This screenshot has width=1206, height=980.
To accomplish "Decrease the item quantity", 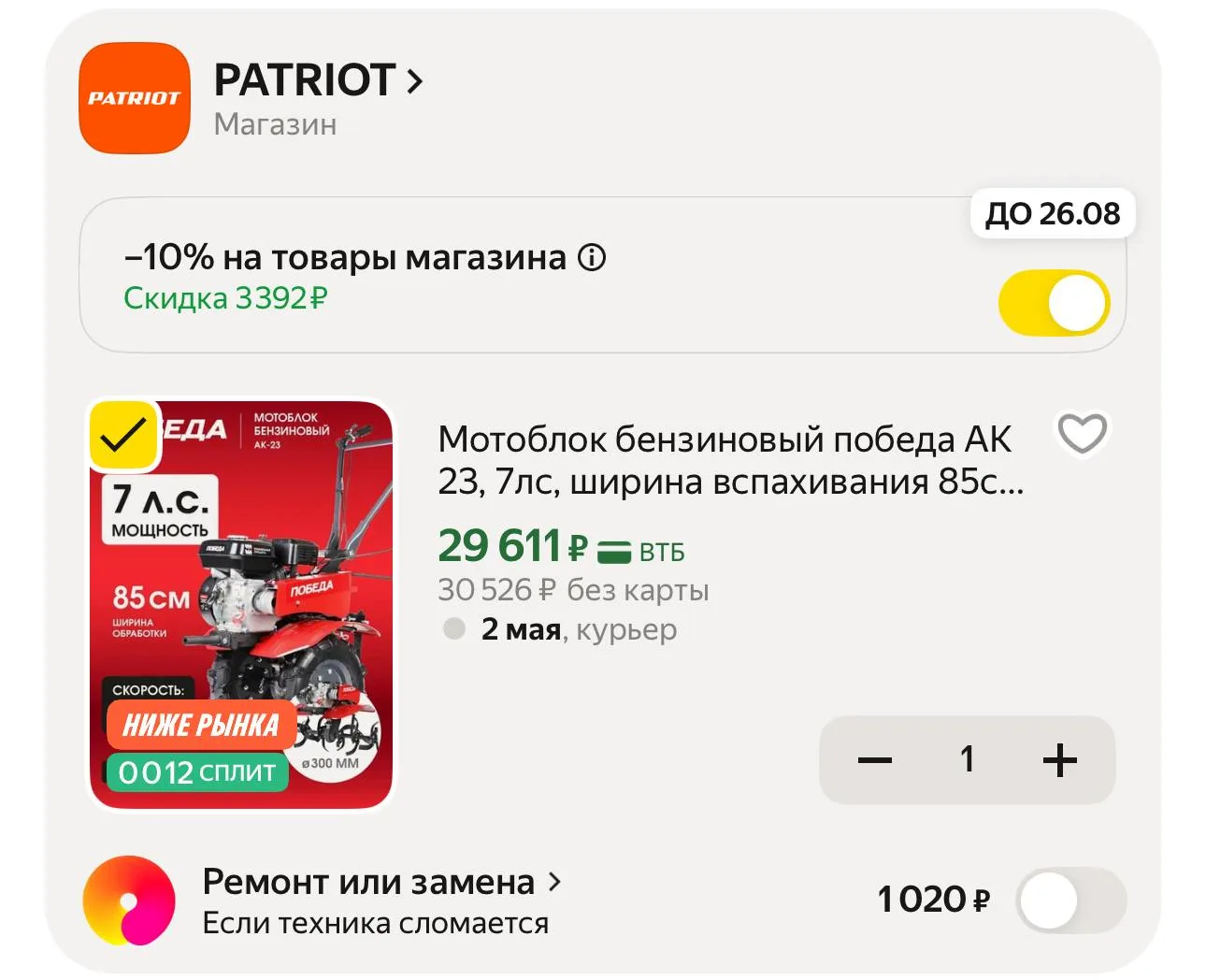I will pyautogui.click(x=875, y=759).
